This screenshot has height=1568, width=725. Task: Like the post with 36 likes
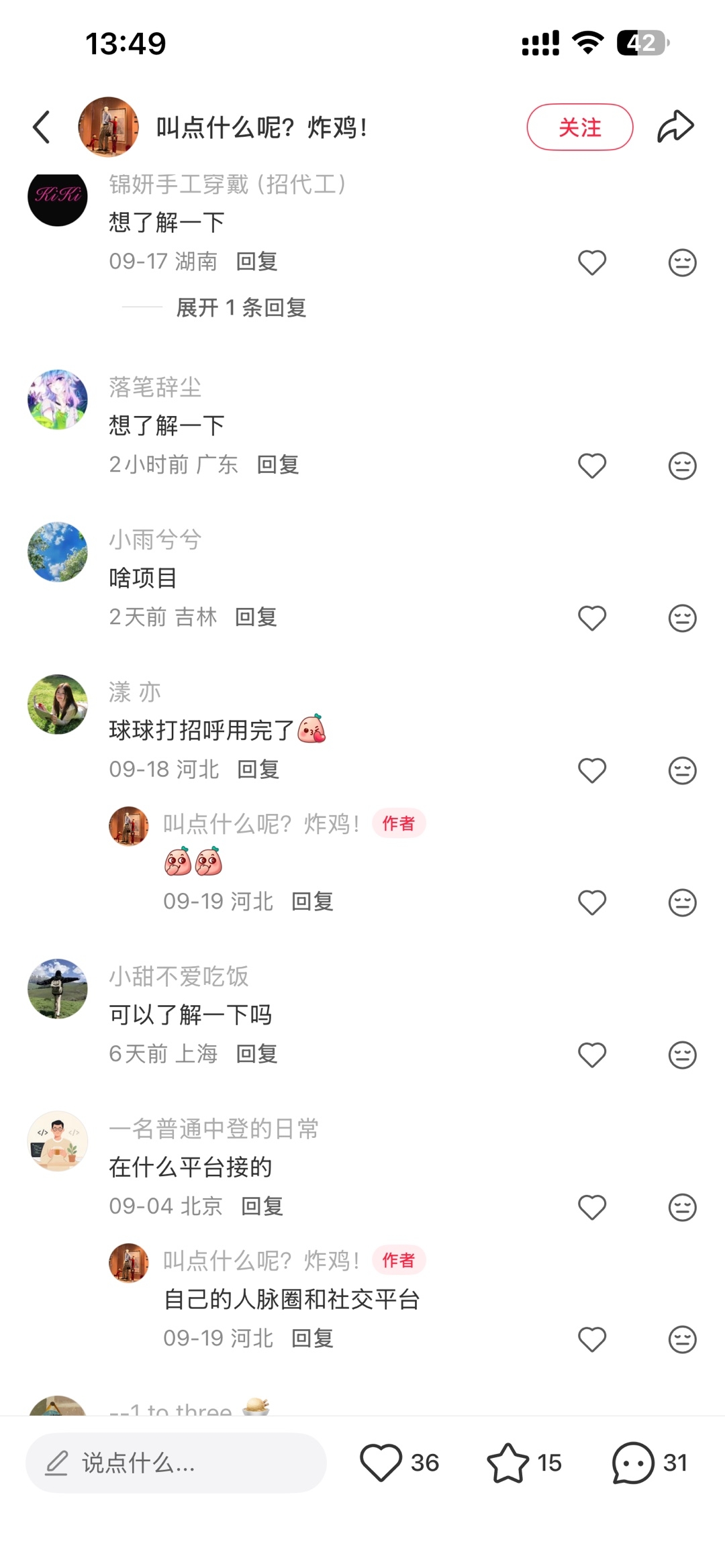coord(381,1463)
